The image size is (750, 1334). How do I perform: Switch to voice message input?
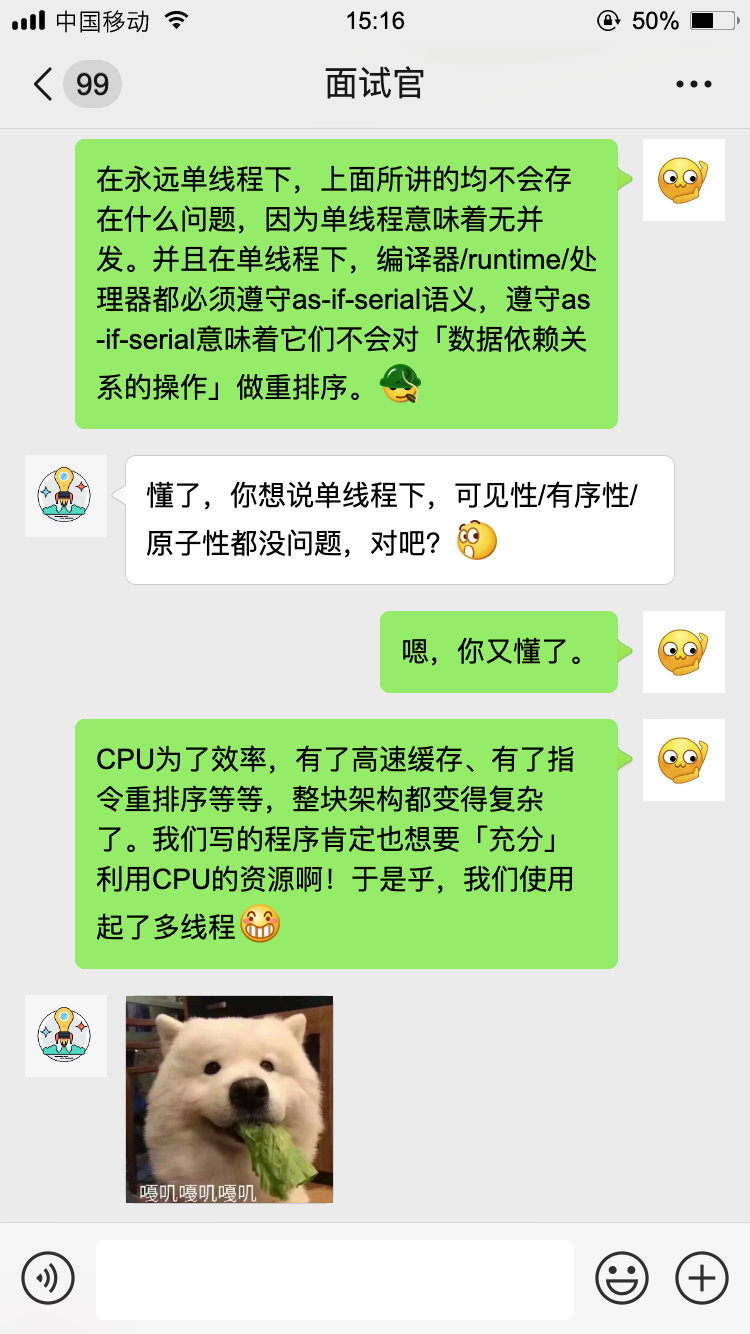(x=48, y=1278)
